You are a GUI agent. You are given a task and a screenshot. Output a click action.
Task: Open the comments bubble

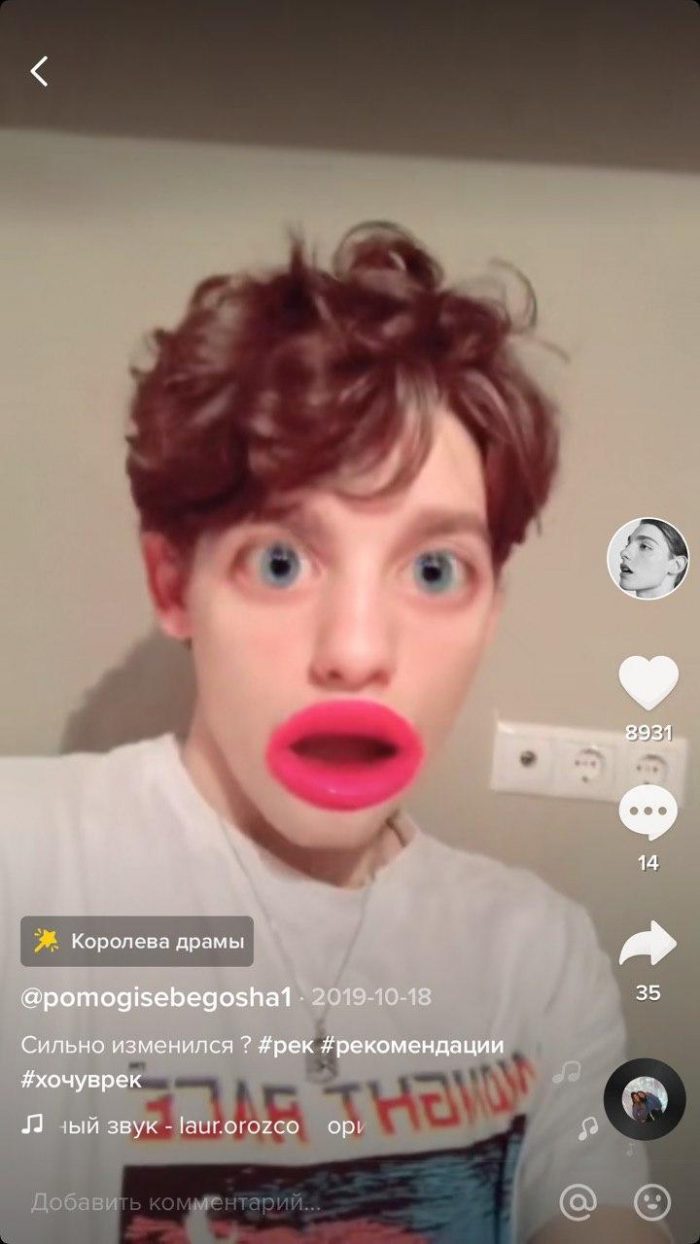click(648, 812)
